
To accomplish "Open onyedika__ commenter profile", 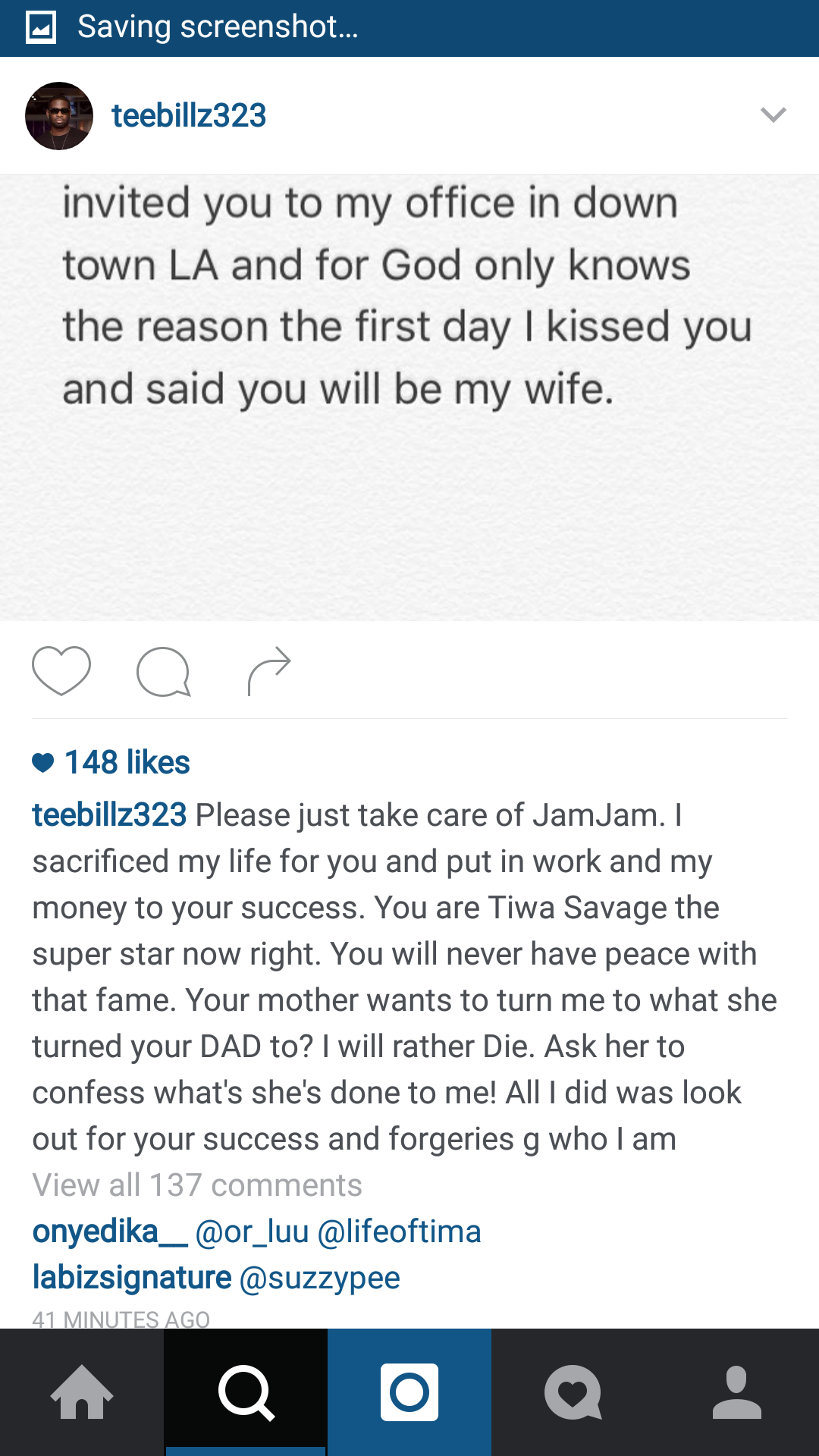I will [x=109, y=1232].
